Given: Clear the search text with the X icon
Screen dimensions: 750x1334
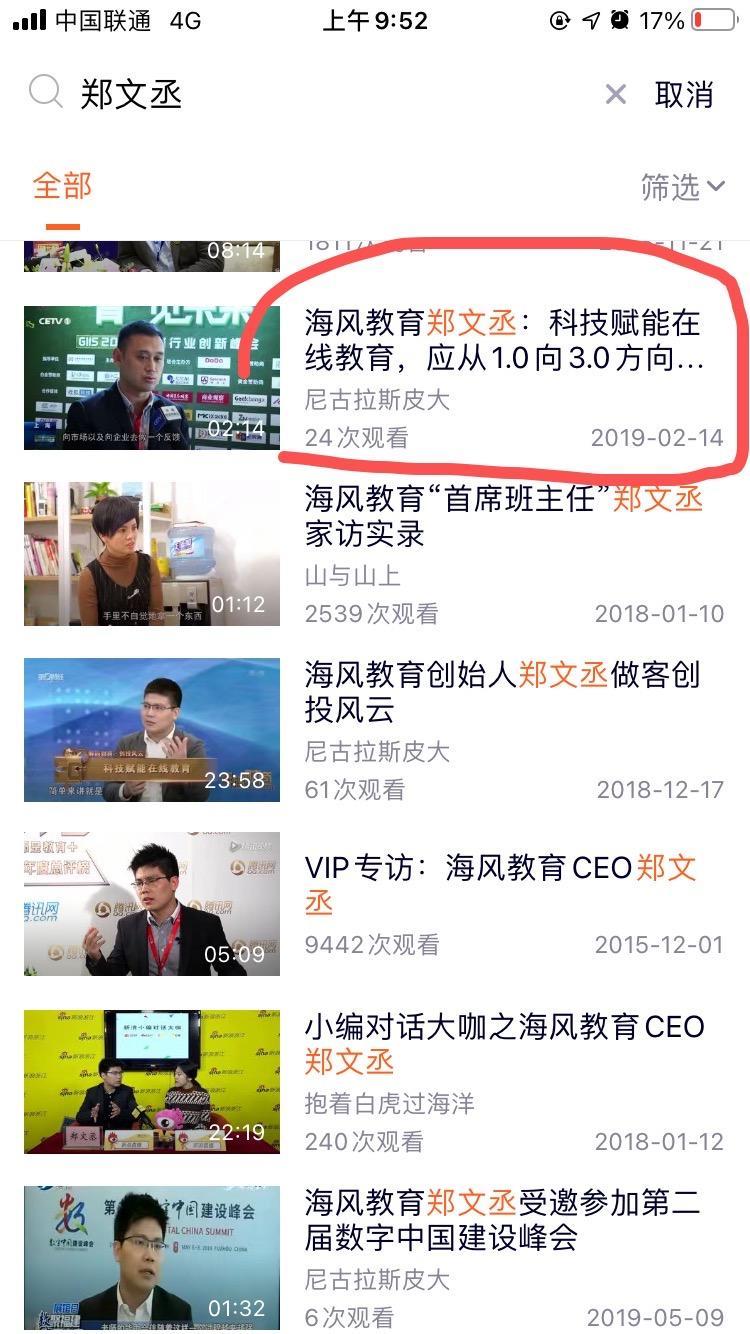Looking at the screenshot, I should tap(616, 95).
